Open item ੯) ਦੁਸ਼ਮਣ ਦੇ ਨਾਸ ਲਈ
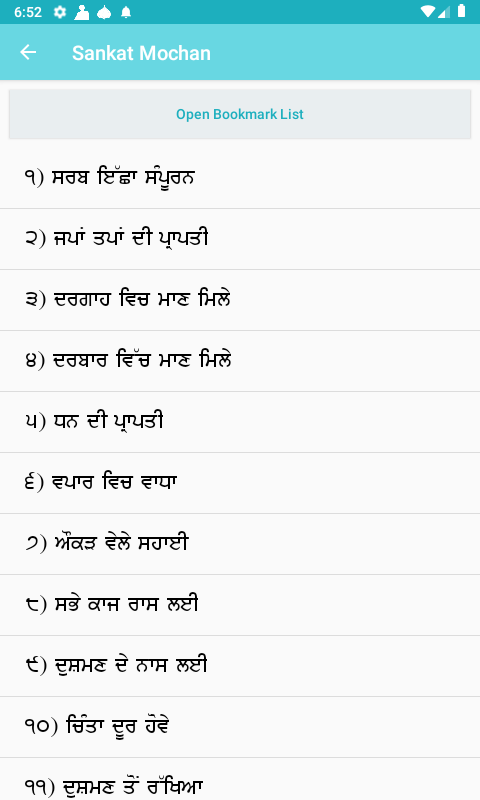 point(240,666)
